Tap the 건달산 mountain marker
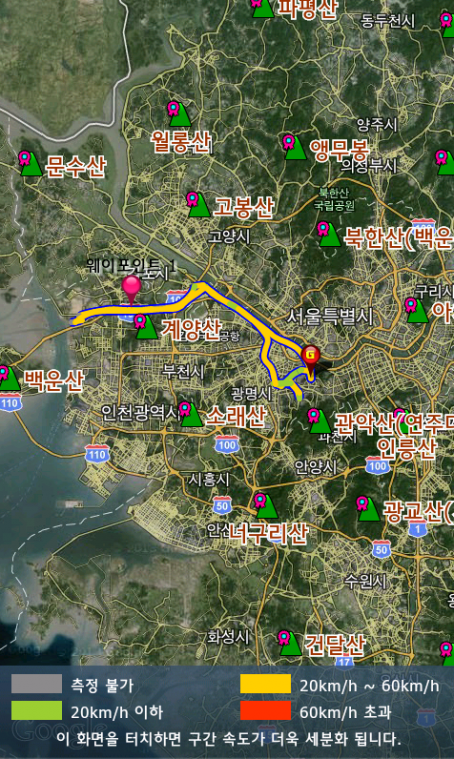The width and height of the screenshot is (454, 759). pos(289,643)
